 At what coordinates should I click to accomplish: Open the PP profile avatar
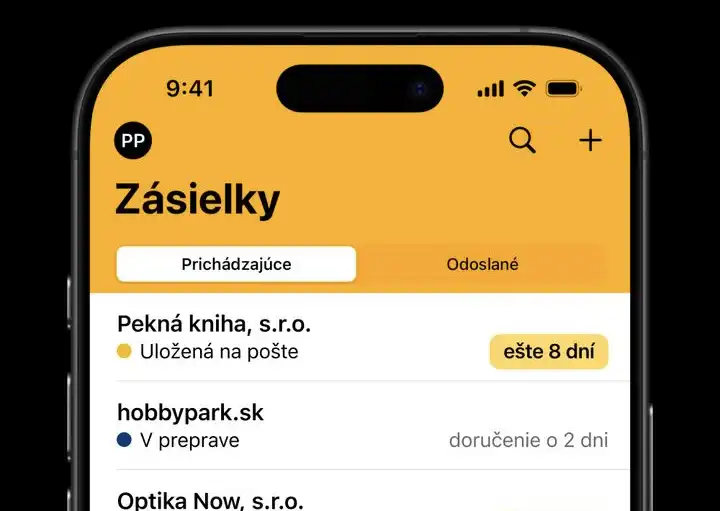(133, 141)
